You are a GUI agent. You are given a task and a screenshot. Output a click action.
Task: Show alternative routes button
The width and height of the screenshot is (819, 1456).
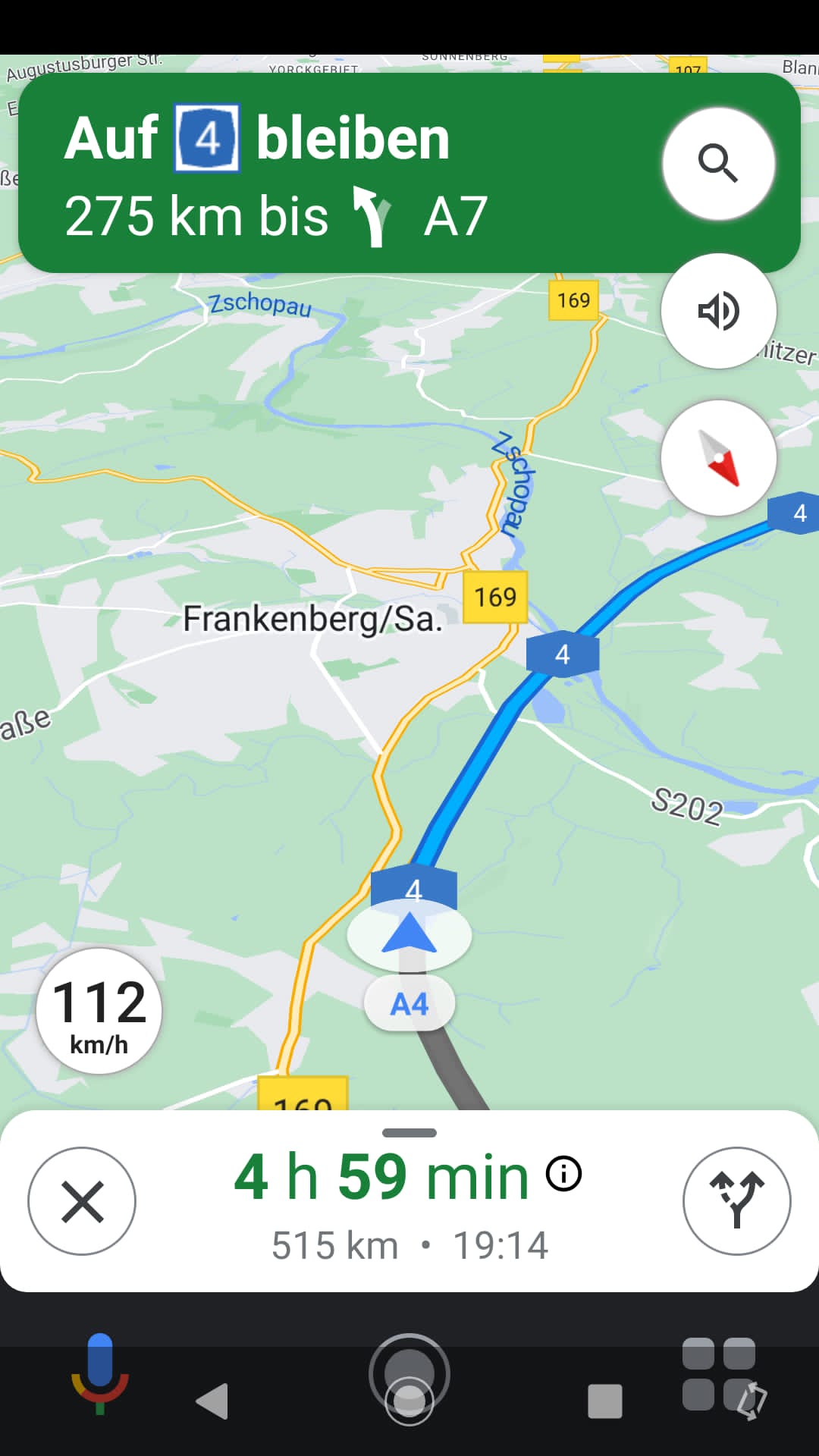(x=736, y=1201)
